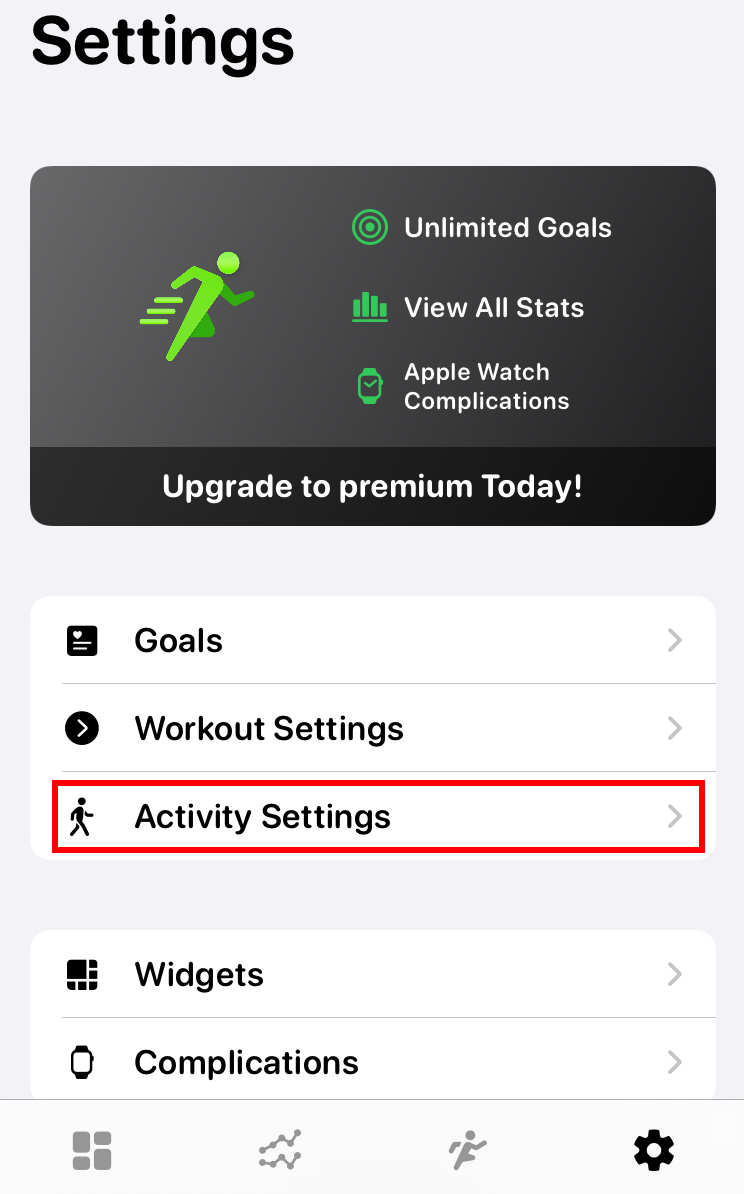The width and height of the screenshot is (744, 1194).
Task: Tap the Upgrade to premium banner
Action: point(372,487)
